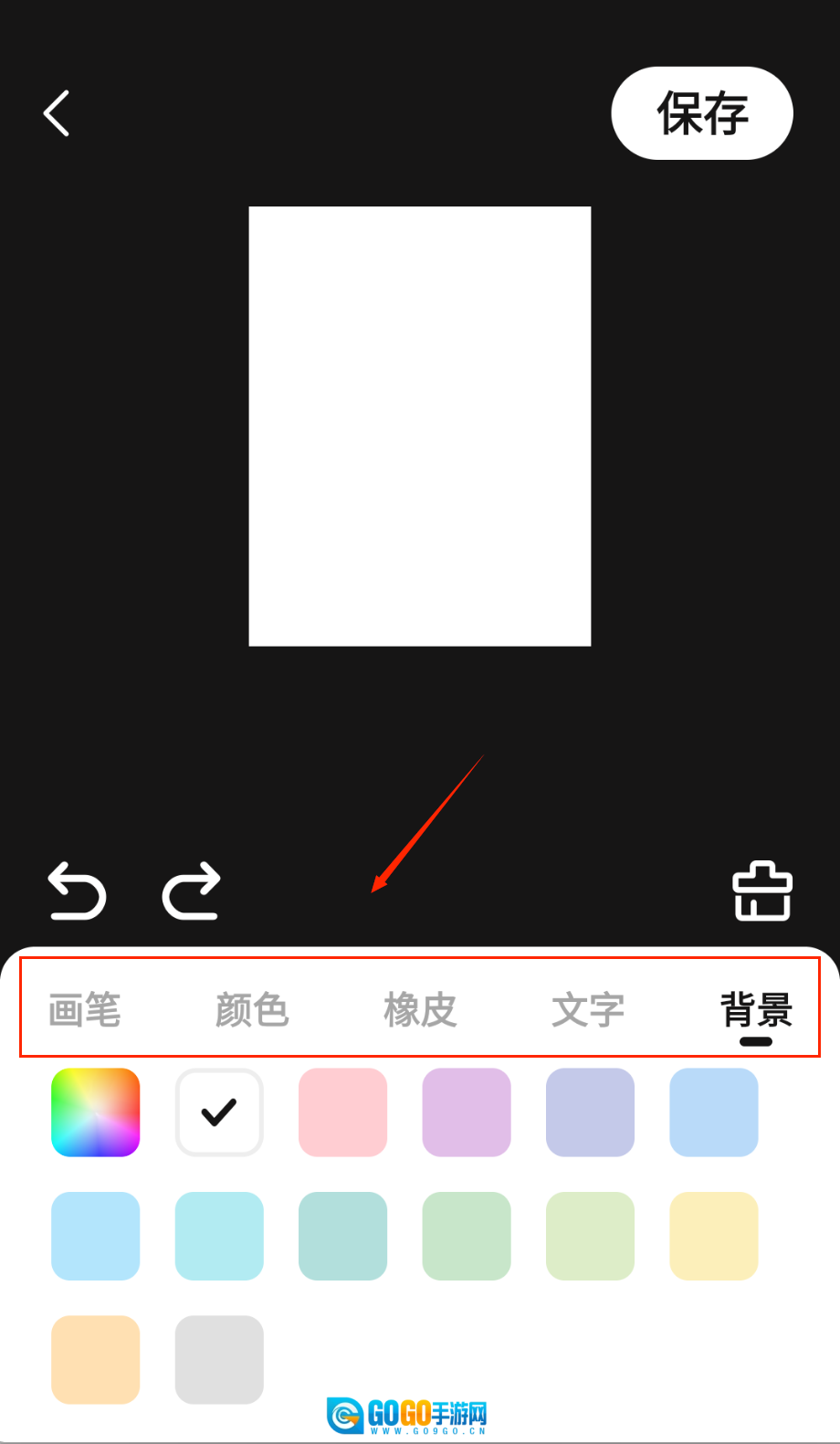The width and height of the screenshot is (840, 1444).
Task: Tap the 保存 save button
Action: 701,113
